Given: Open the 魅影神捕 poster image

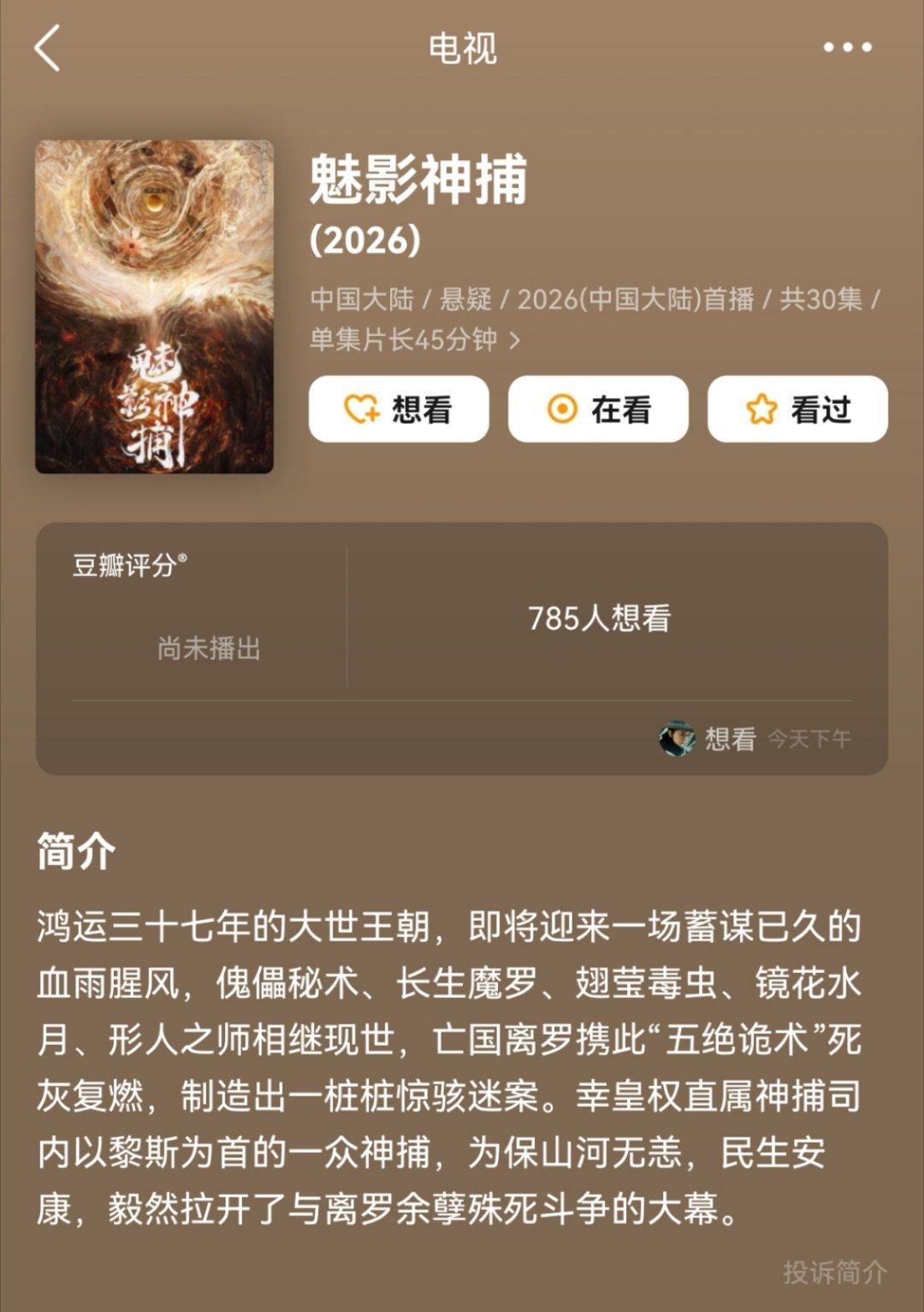Looking at the screenshot, I should click(154, 306).
